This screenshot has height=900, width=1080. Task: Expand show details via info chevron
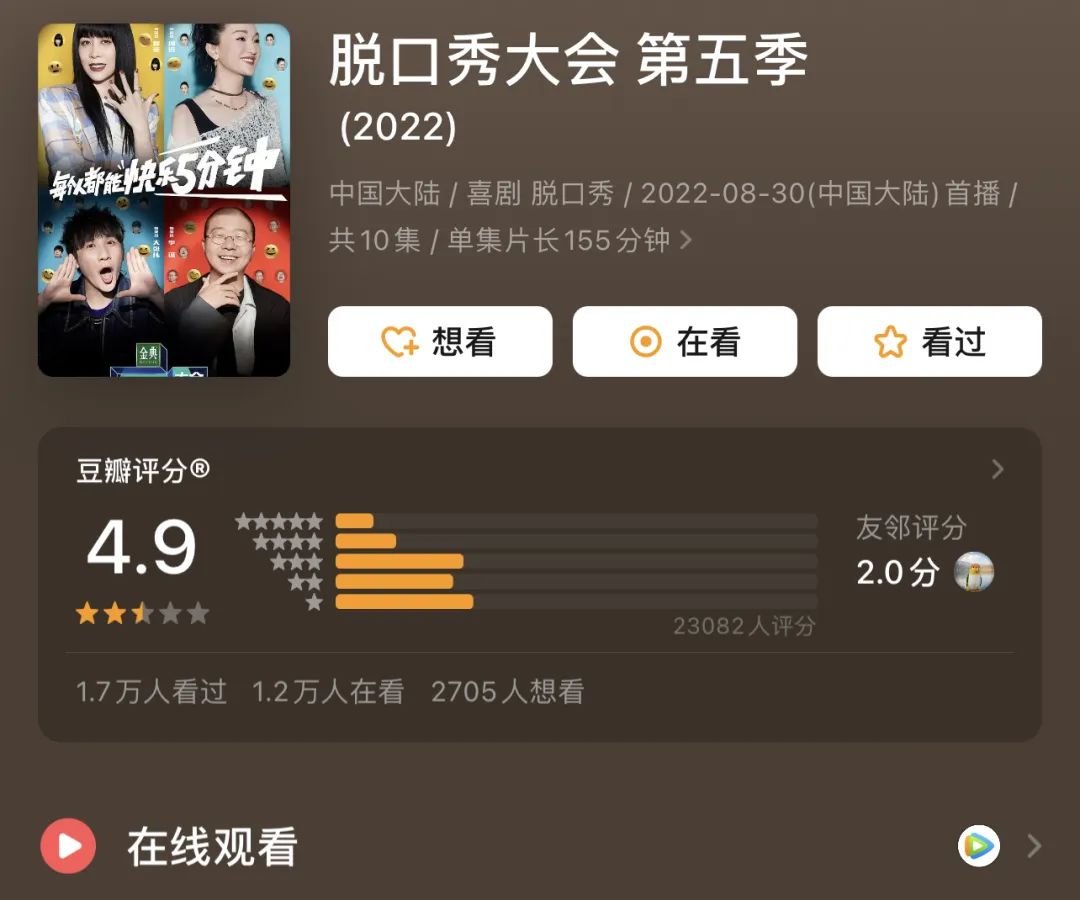(686, 241)
